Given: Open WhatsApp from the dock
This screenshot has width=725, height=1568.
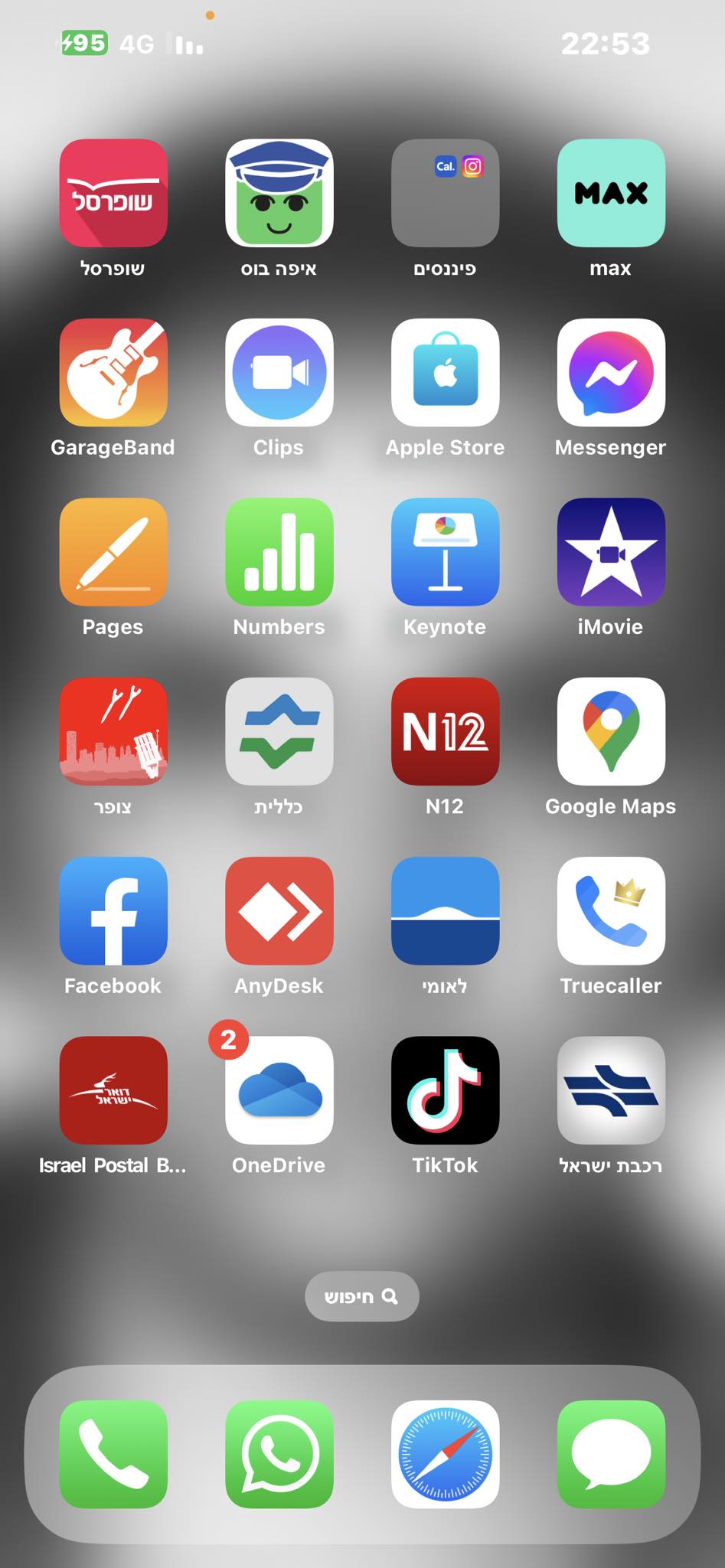Looking at the screenshot, I should pos(279,1454).
